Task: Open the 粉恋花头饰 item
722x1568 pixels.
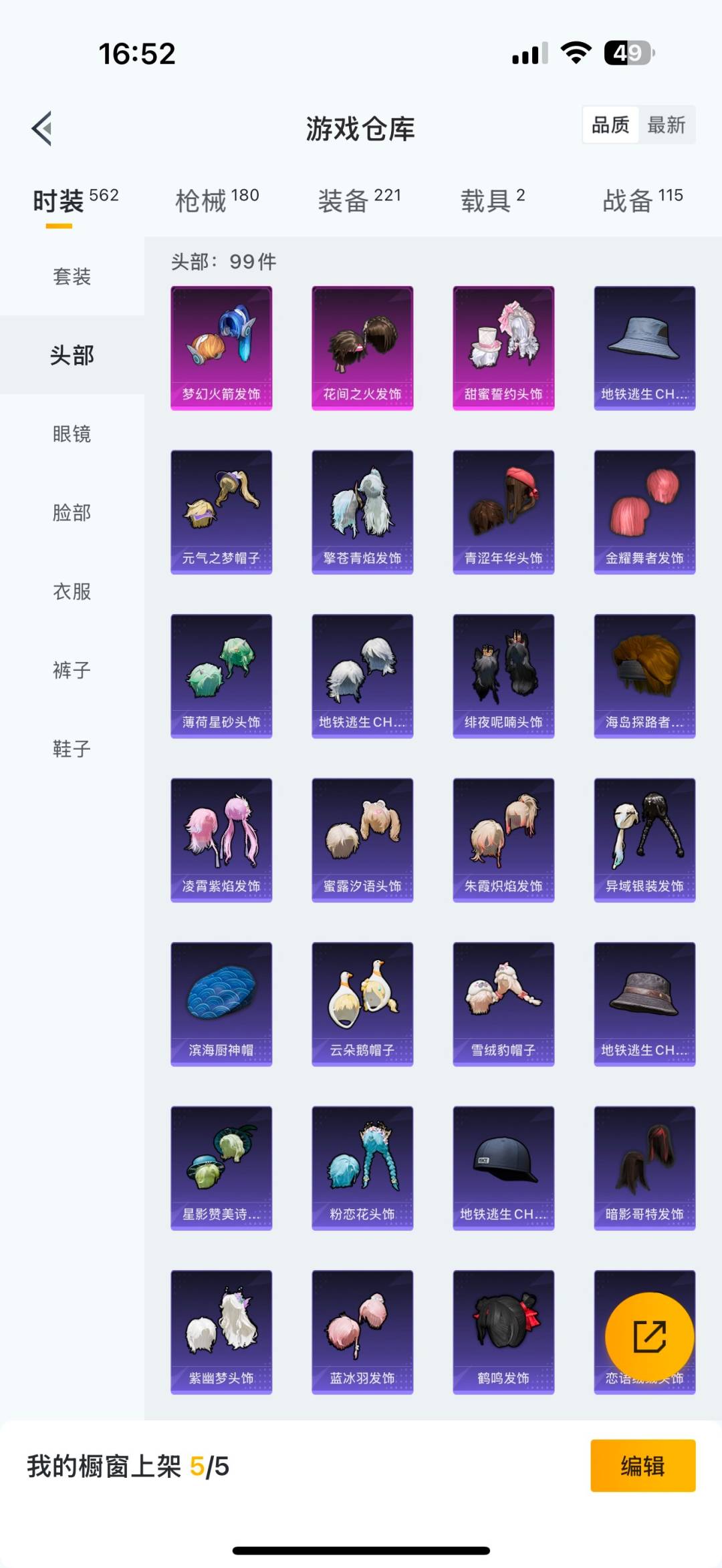Action: point(362,1169)
